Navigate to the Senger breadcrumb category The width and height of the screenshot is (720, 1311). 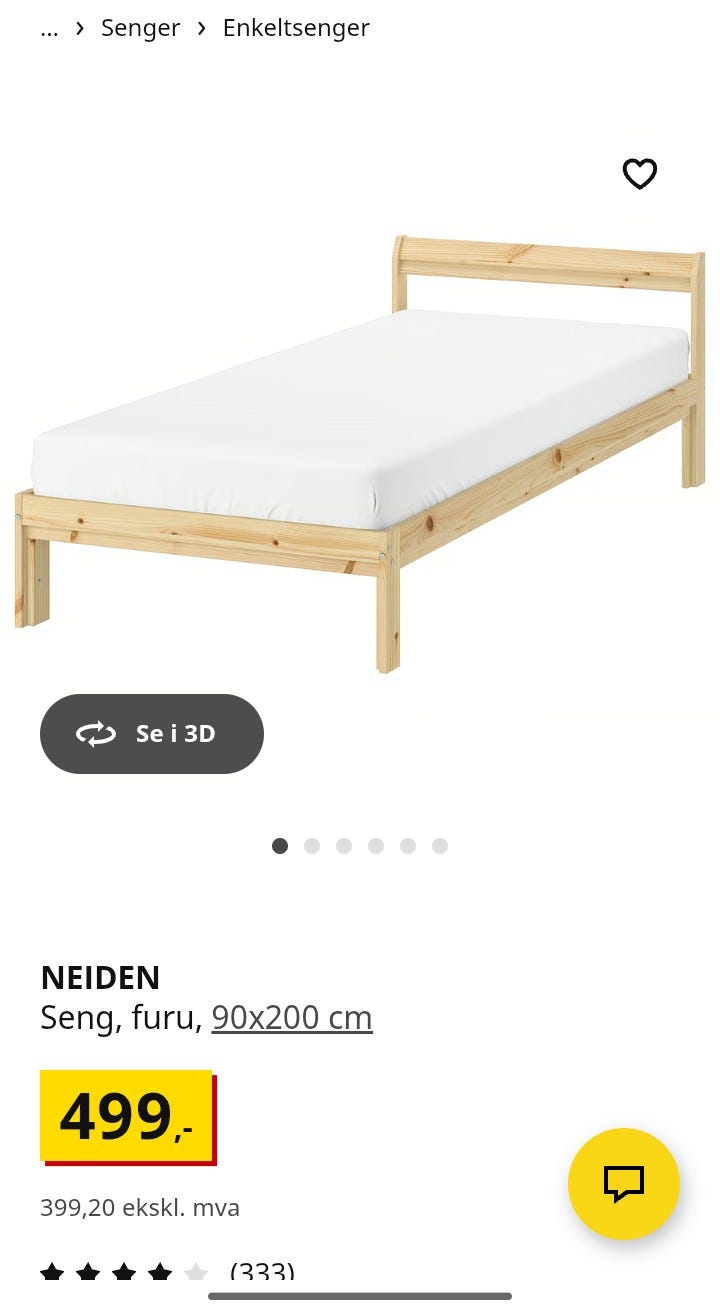[140, 27]
